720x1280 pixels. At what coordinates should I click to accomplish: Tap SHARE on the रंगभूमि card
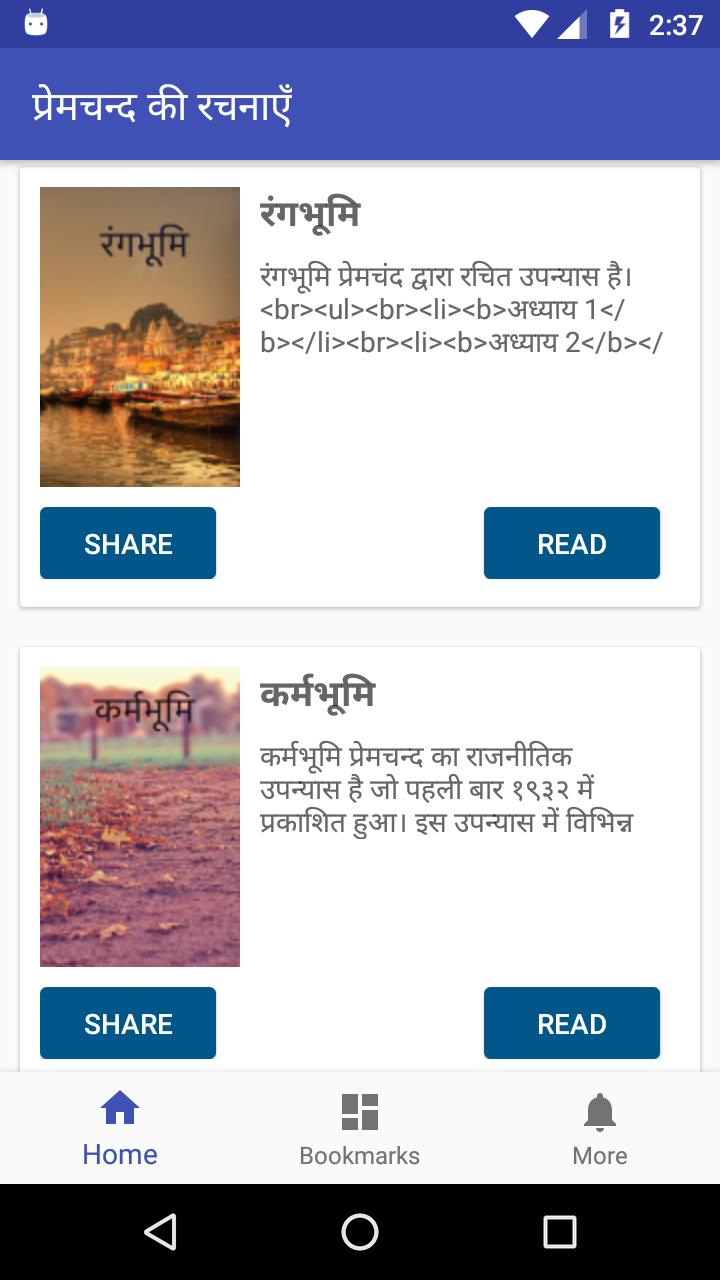tap(127, 543)
